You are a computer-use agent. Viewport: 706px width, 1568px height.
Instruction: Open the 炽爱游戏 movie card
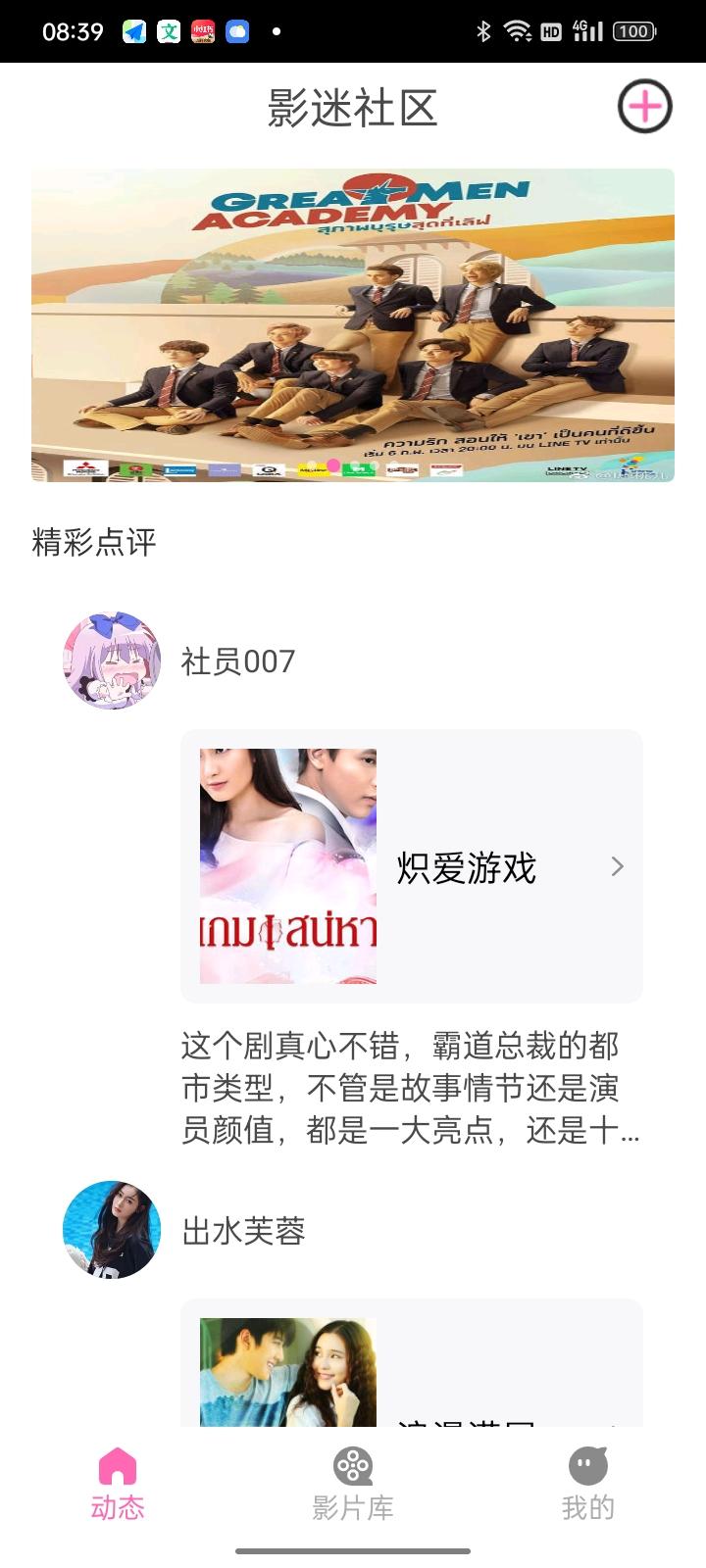(x=412, y=866)
